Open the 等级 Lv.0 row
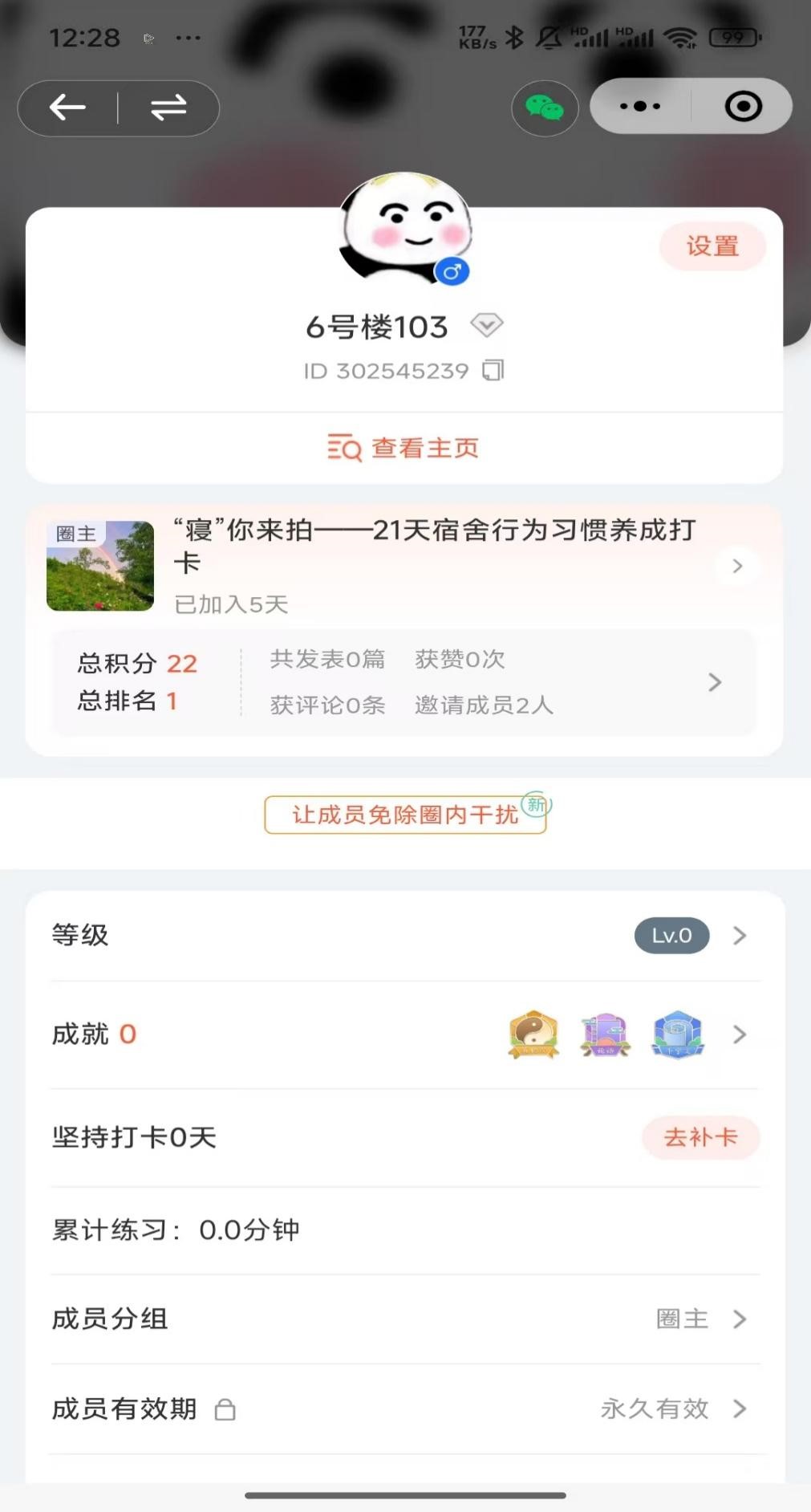 [405, 935]
